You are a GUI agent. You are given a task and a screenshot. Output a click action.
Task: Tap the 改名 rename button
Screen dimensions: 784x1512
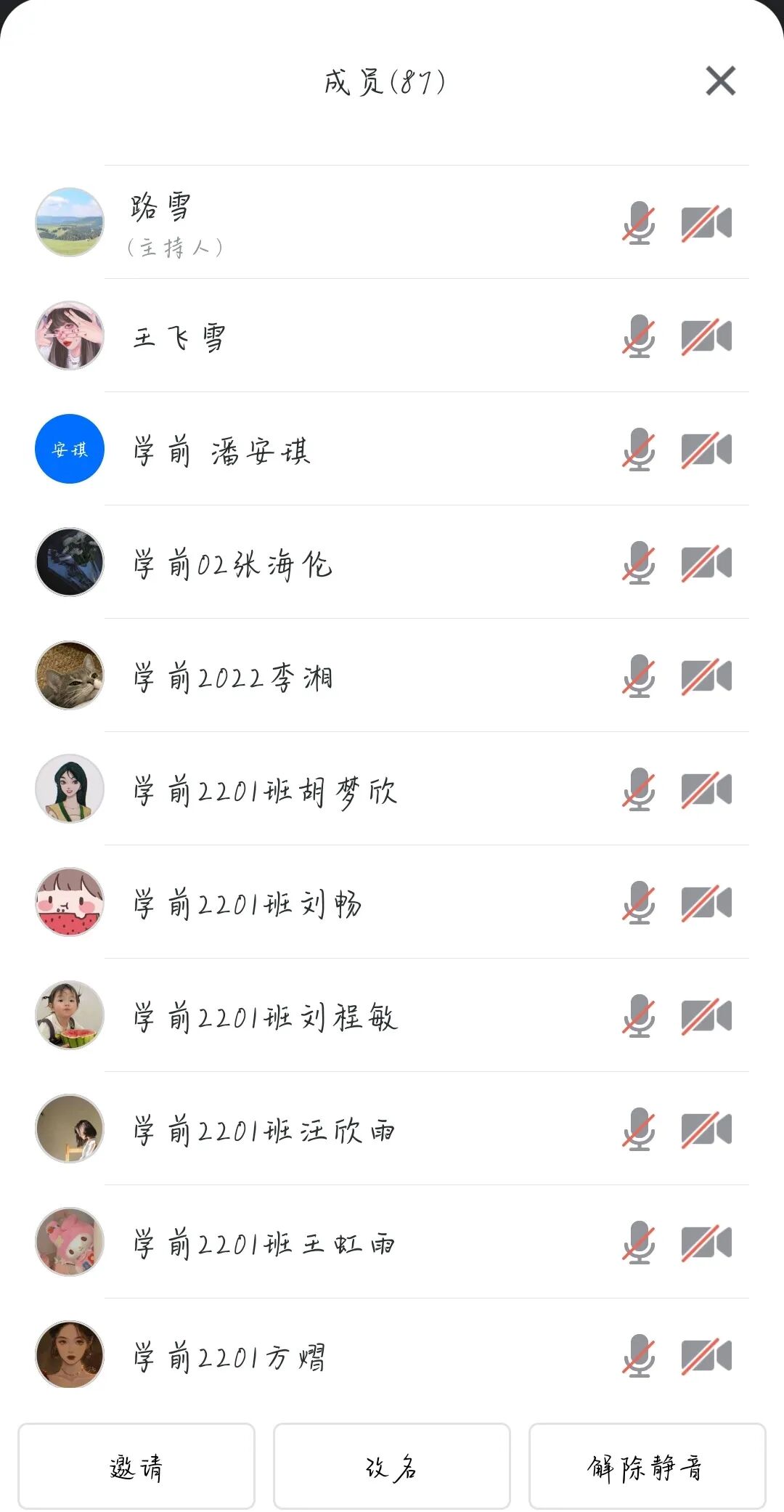pyautogui.click(x=391, y=1466)
